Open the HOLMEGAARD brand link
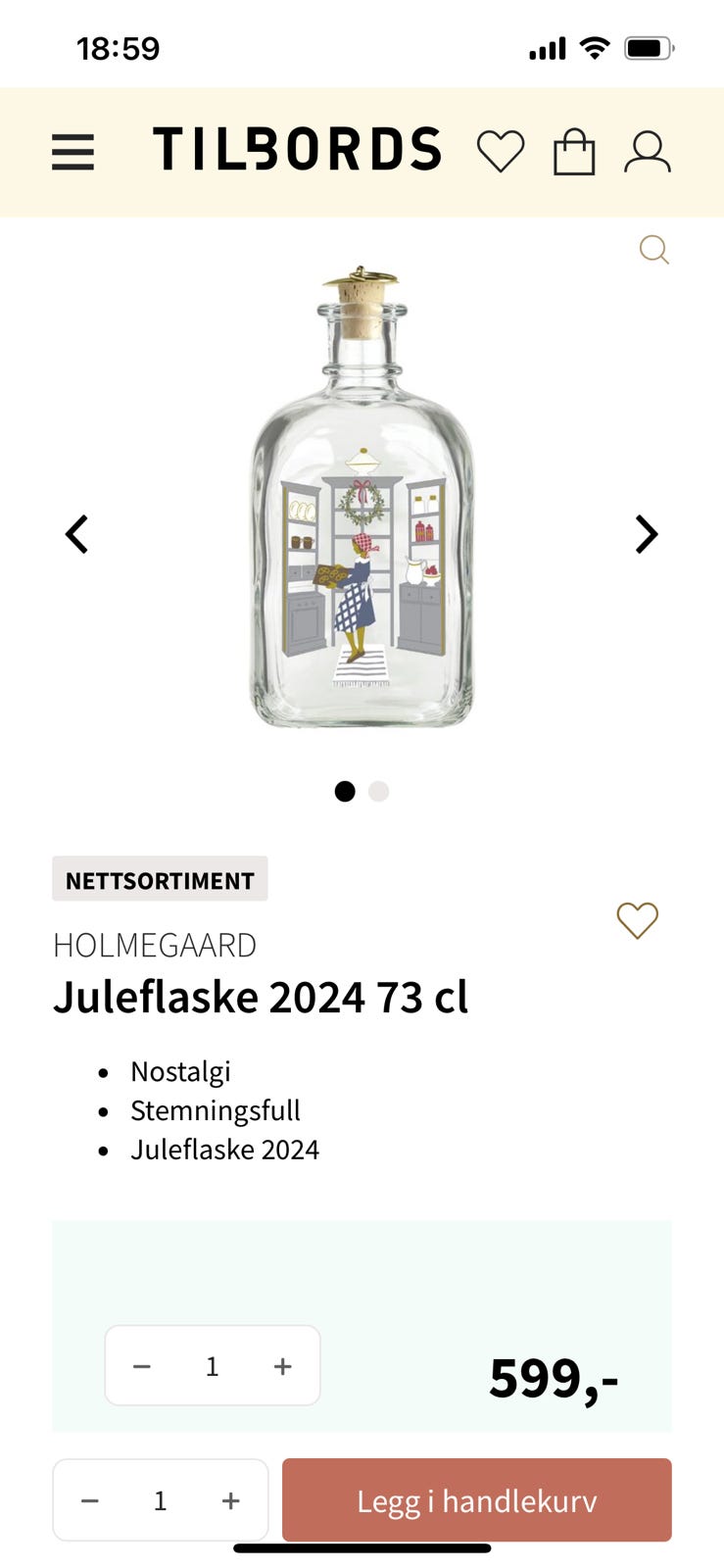The image size is (724, 1568). click(155, 945)
